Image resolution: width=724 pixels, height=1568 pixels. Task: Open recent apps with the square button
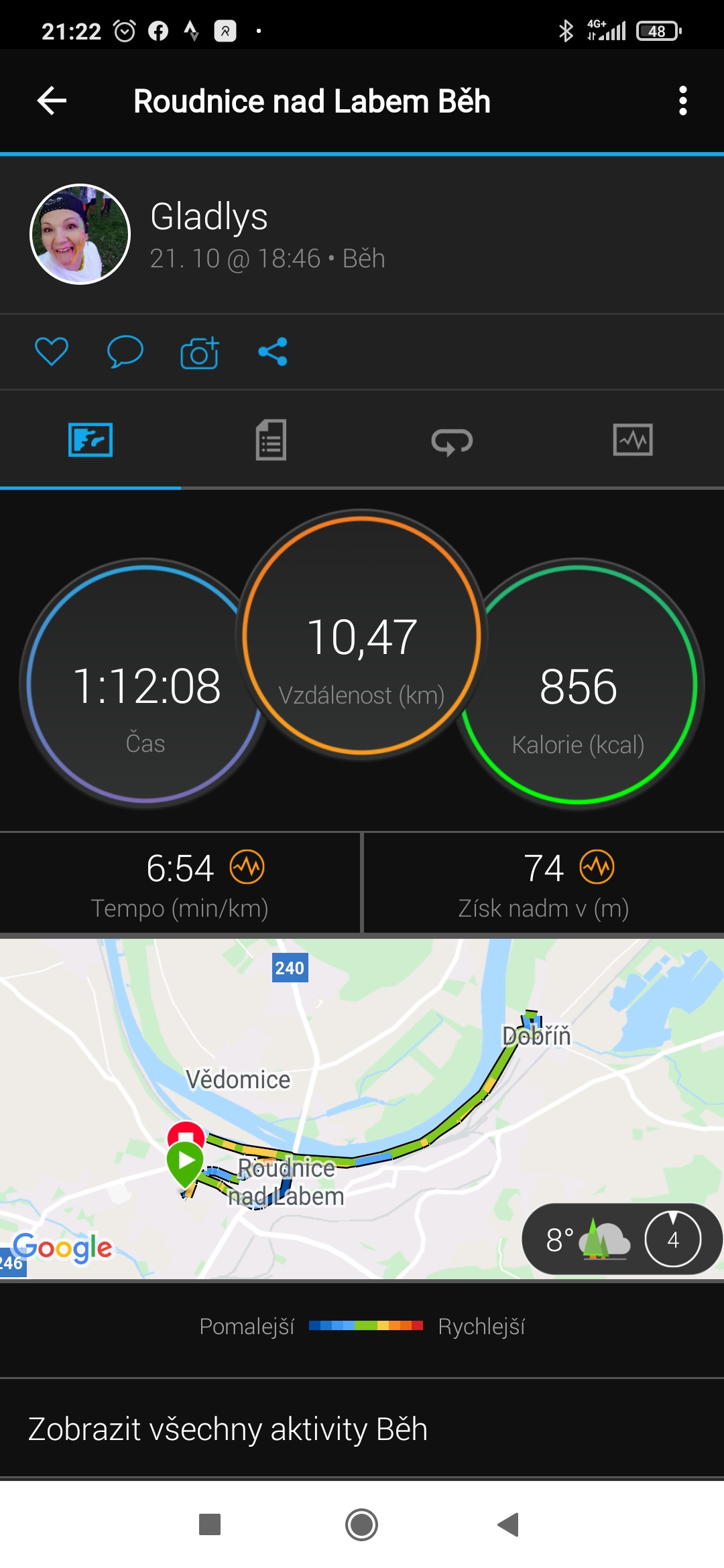click(210, 1525)
